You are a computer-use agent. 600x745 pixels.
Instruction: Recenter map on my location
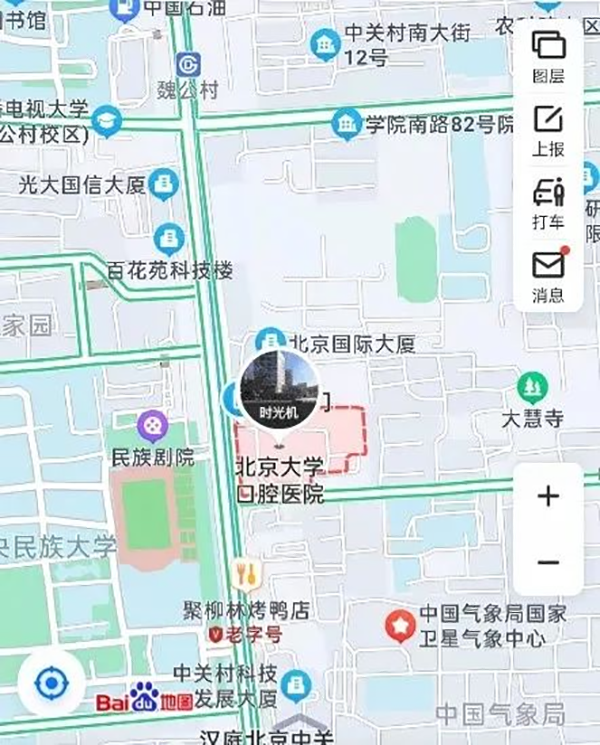click(x=51, y=684)
